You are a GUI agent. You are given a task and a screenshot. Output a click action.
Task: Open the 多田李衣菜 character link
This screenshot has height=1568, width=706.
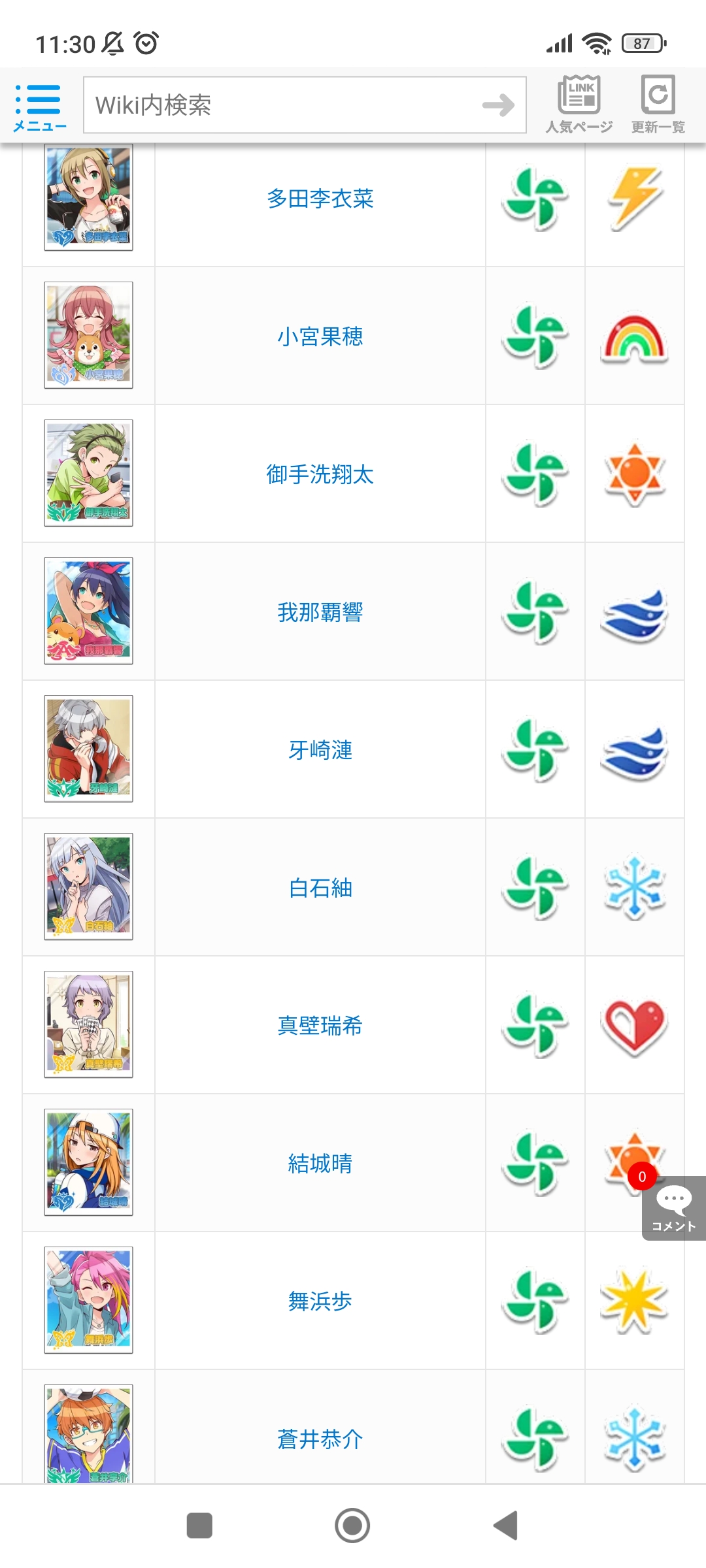point(320,199)
